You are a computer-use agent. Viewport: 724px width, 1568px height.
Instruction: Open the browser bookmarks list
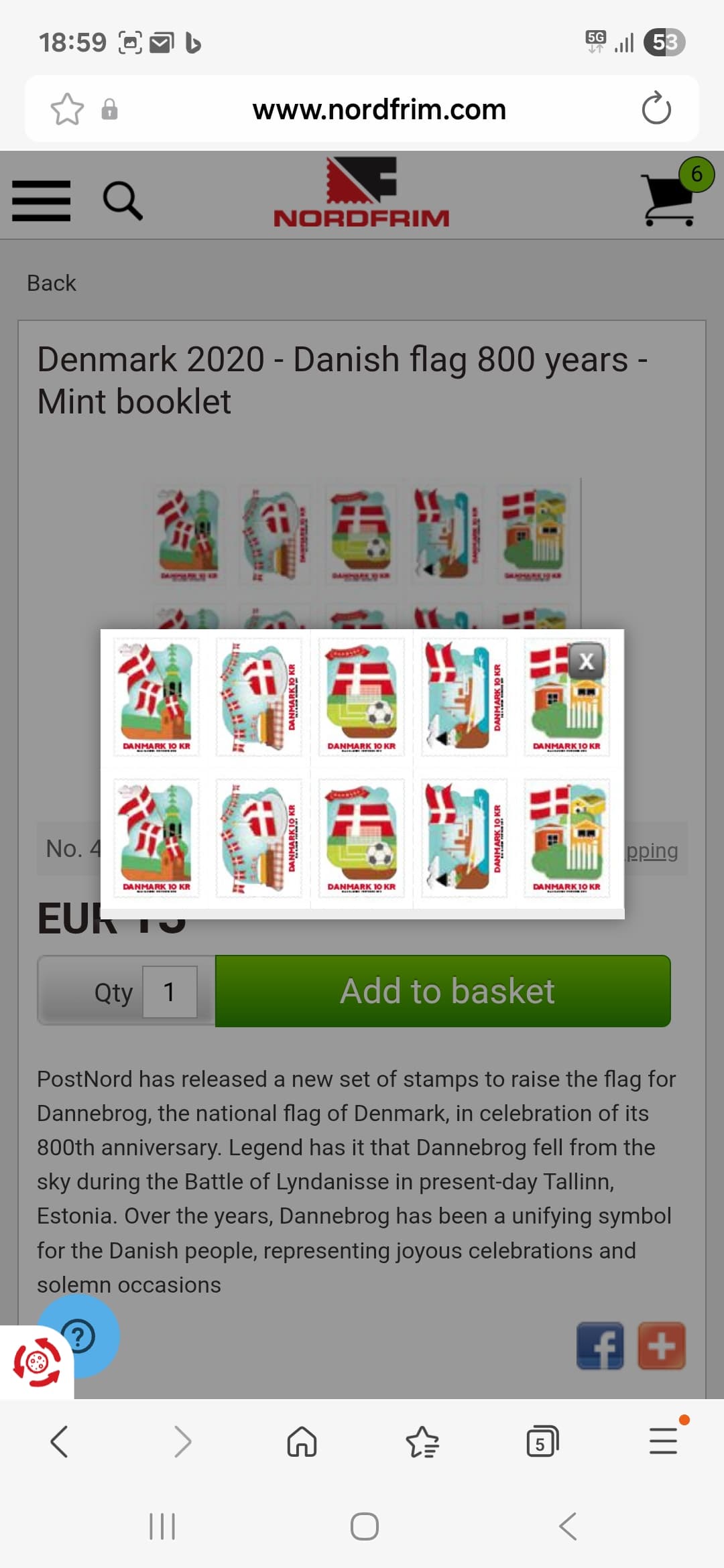click(422, 1441)
